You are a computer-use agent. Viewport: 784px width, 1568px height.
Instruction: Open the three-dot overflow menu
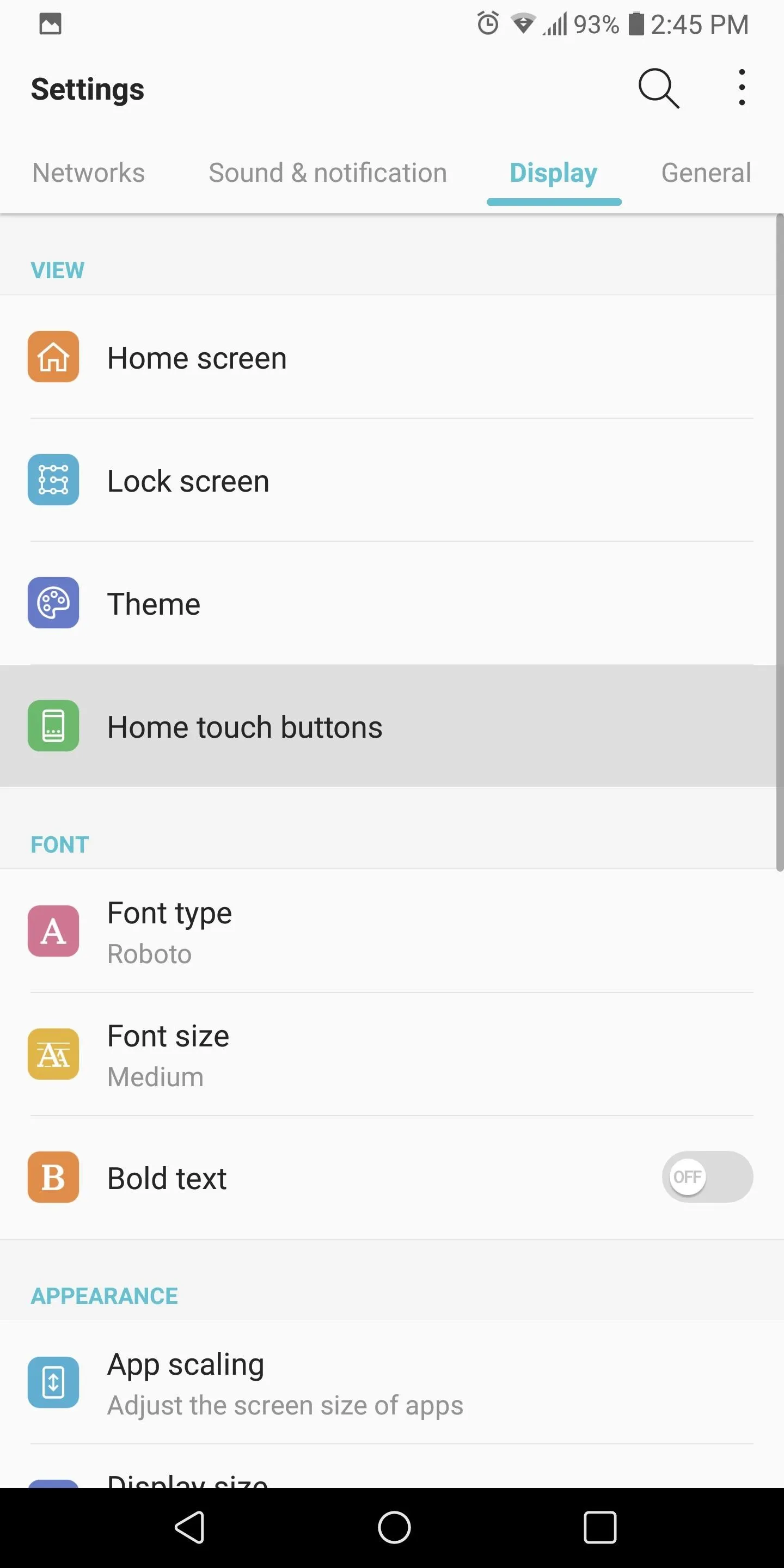[x=742, y=88]
